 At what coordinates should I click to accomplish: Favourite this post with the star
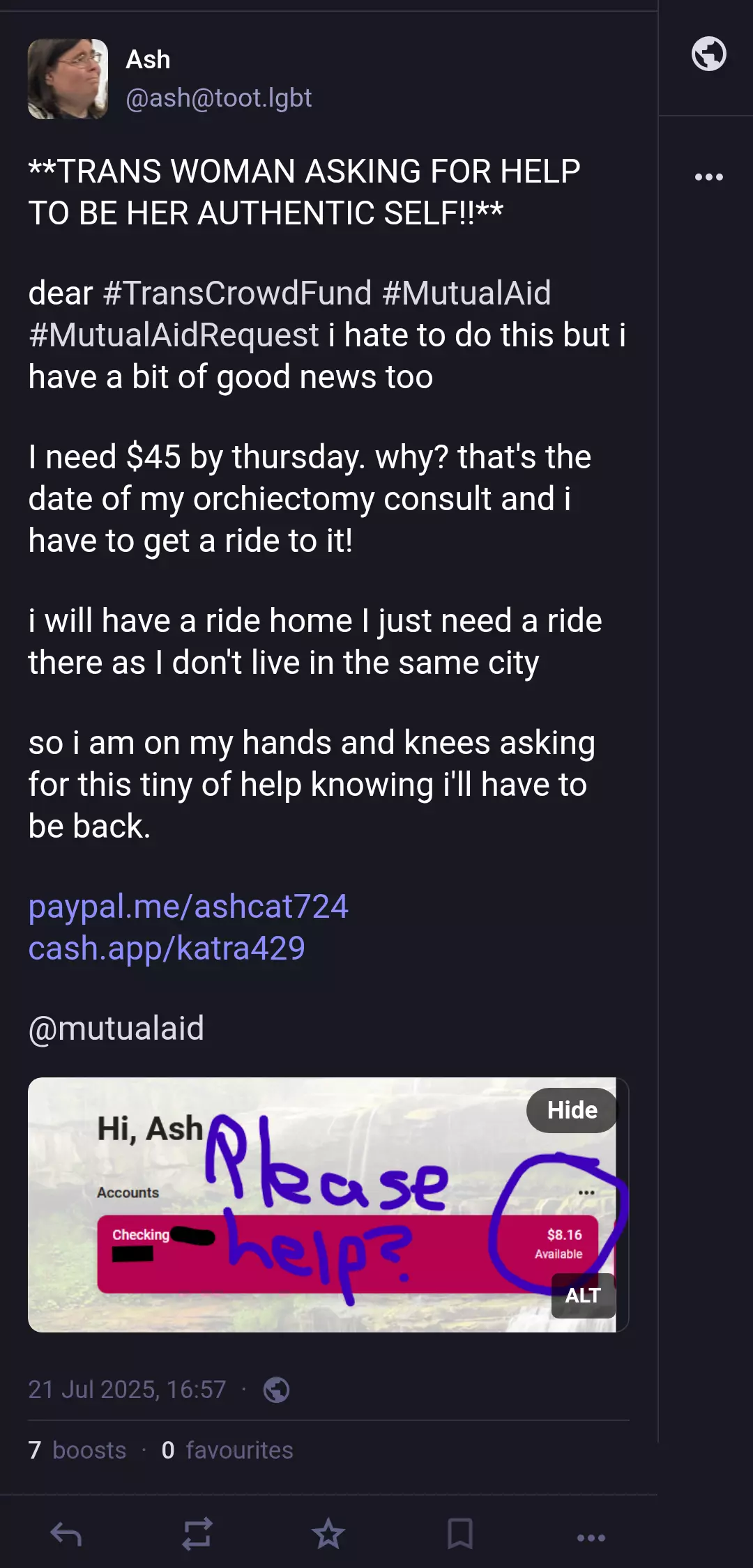328,1534
